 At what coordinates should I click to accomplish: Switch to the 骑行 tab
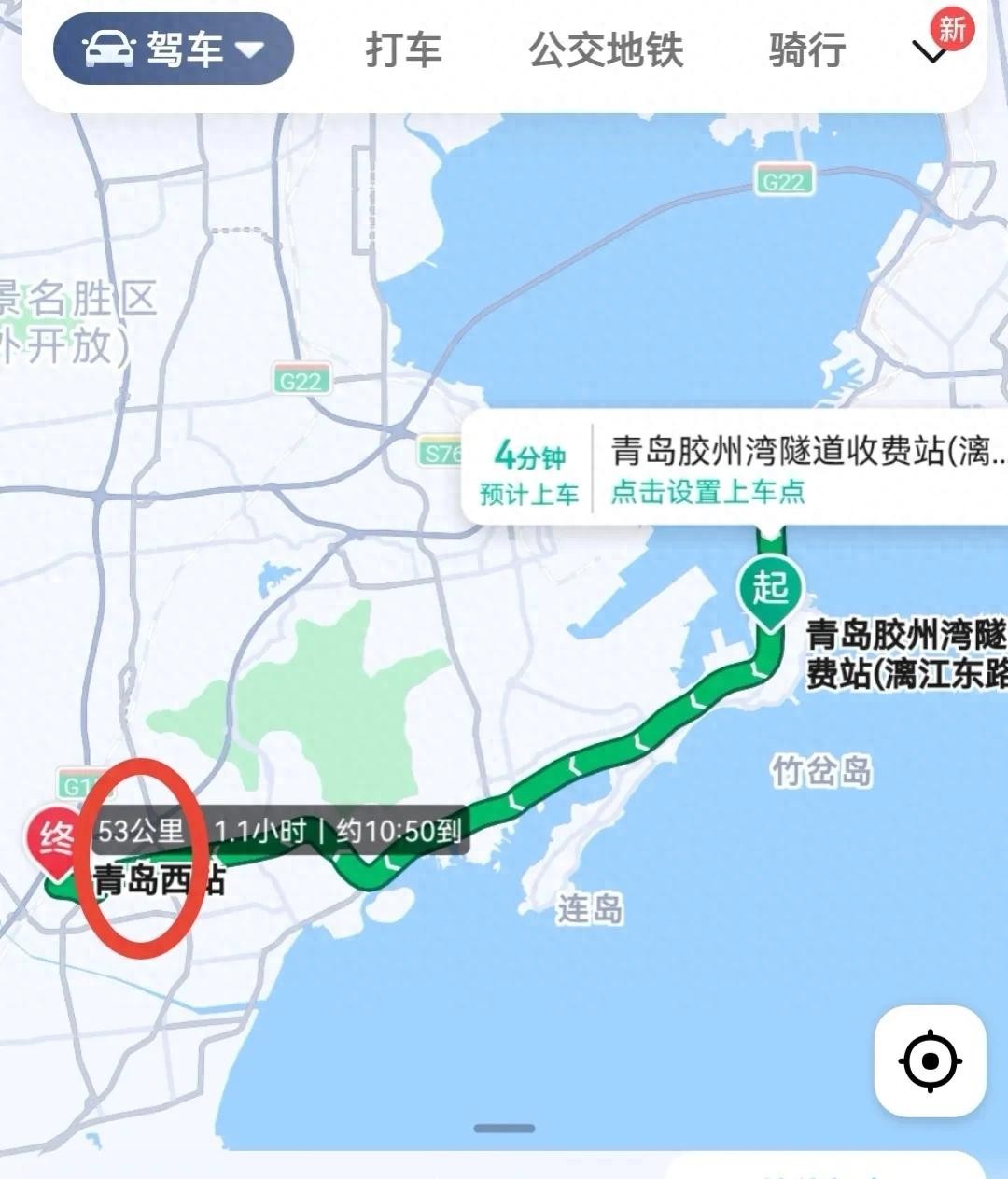point(806,49)
